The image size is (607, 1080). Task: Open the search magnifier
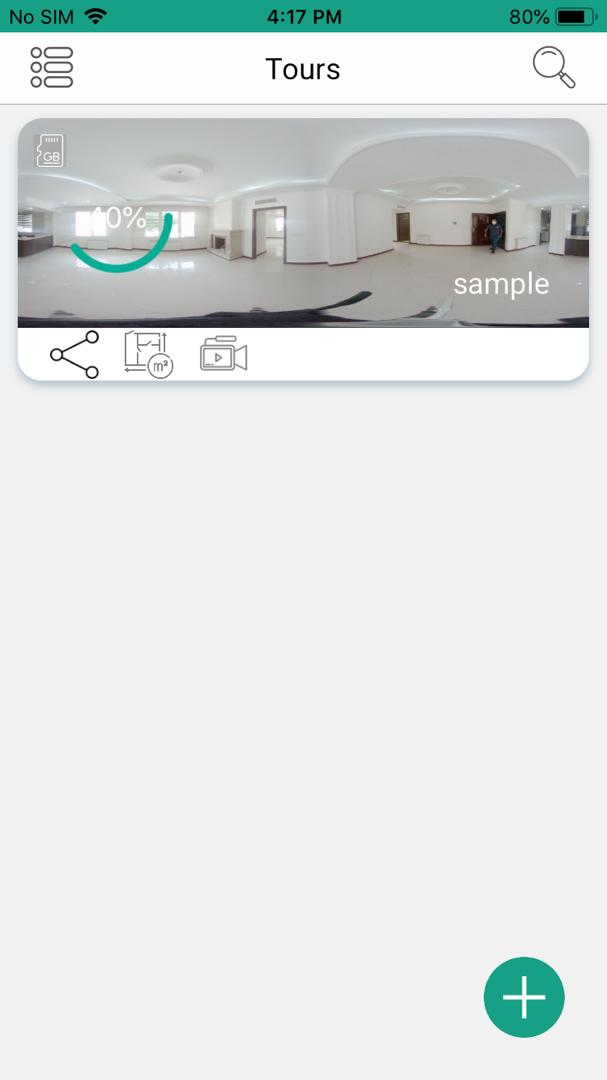point(553,68)
